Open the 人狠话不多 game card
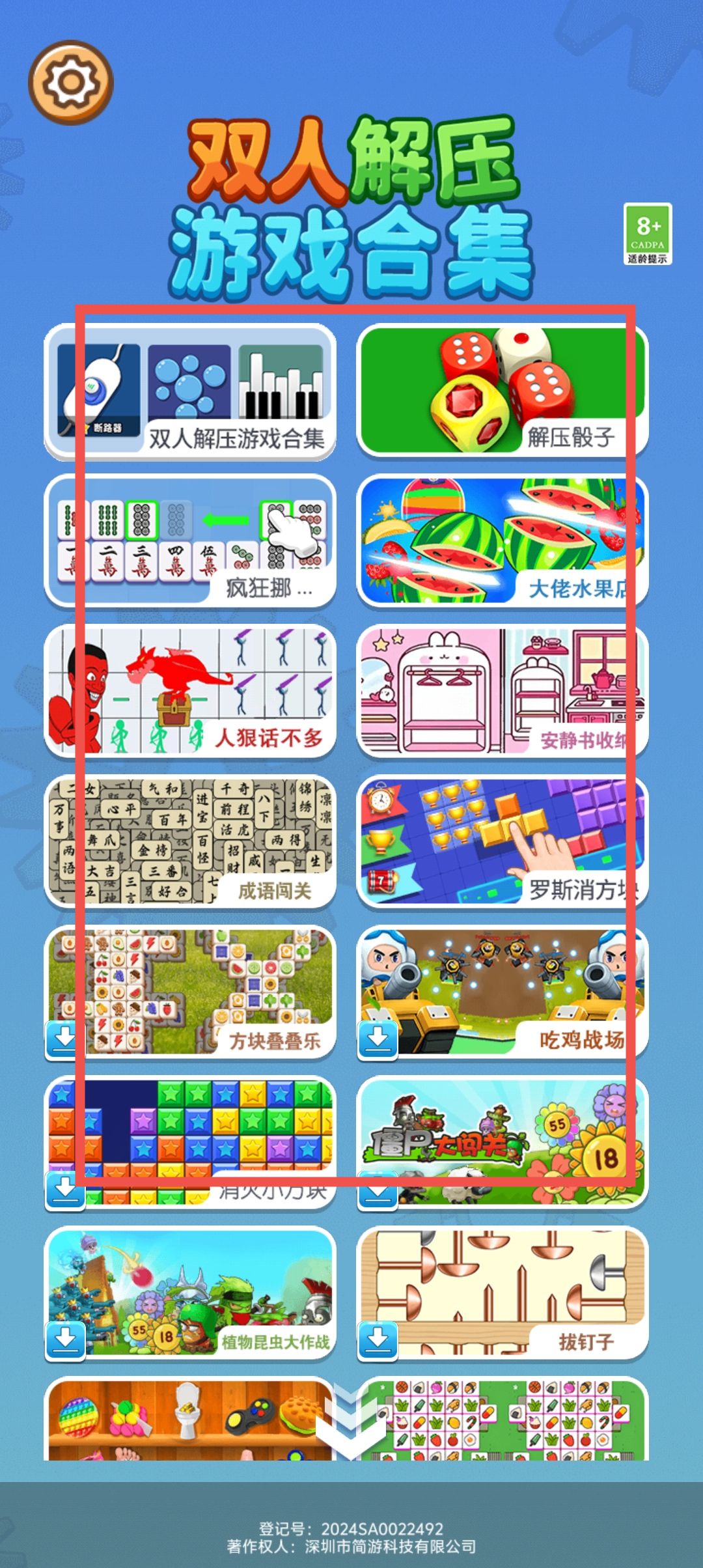Viewport: 703px width, 1568px height. [x=190, y=690]
